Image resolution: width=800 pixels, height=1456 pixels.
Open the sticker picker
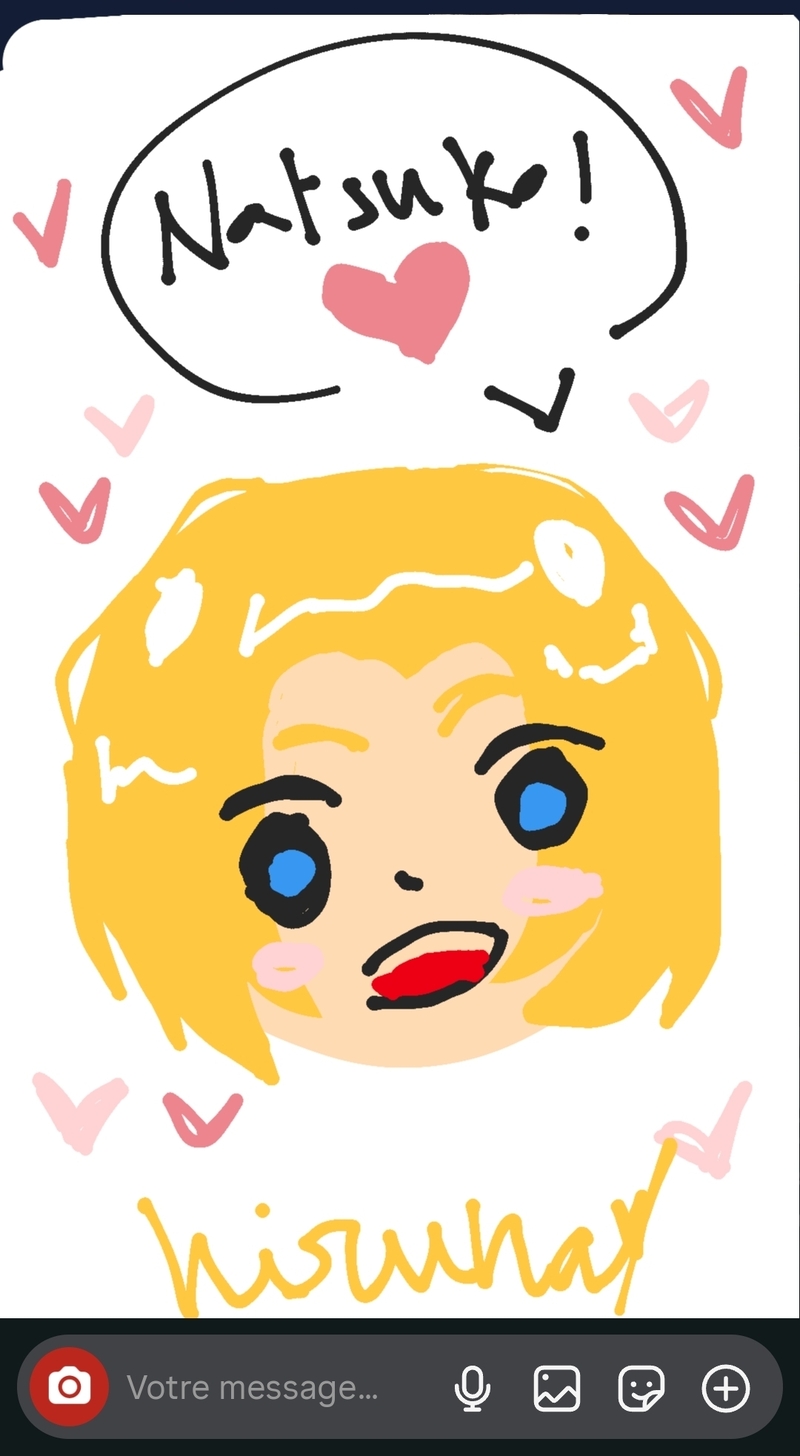[x=641, y=1388]
